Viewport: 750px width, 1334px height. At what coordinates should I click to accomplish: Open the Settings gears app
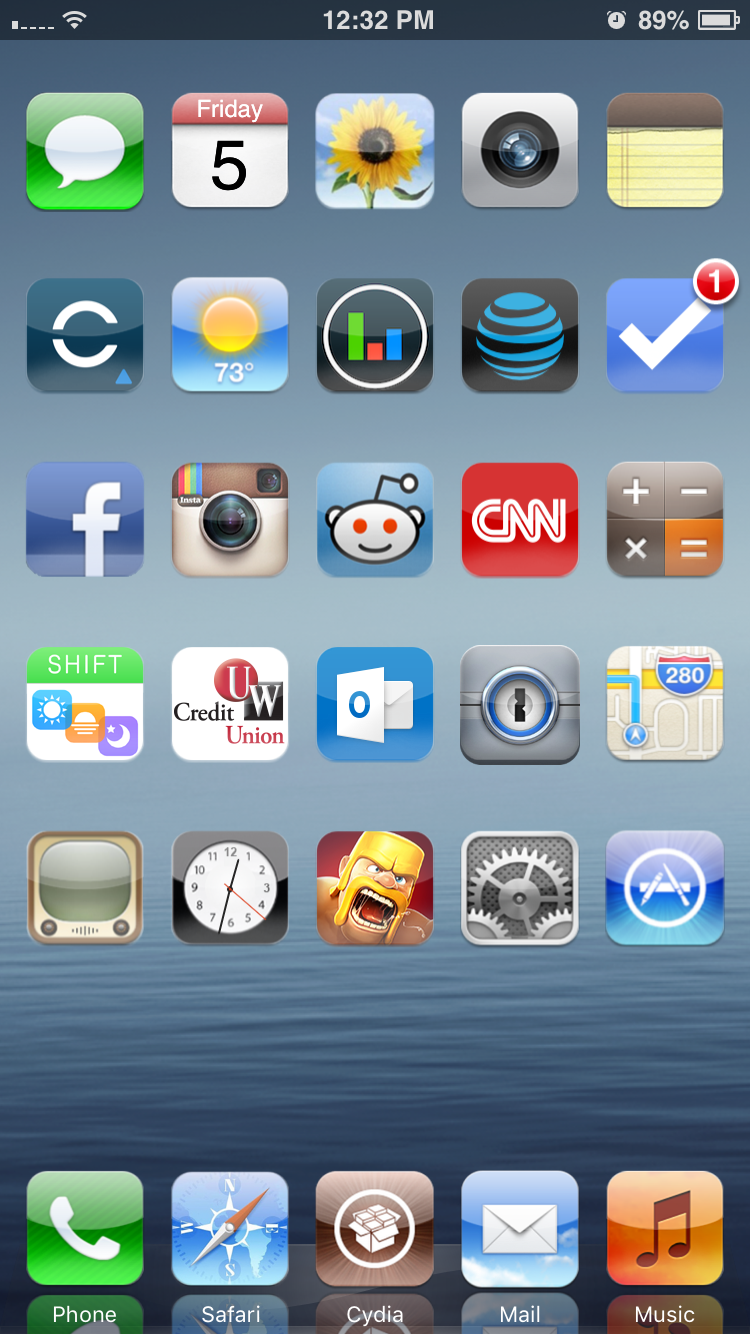tap(520, 887)
